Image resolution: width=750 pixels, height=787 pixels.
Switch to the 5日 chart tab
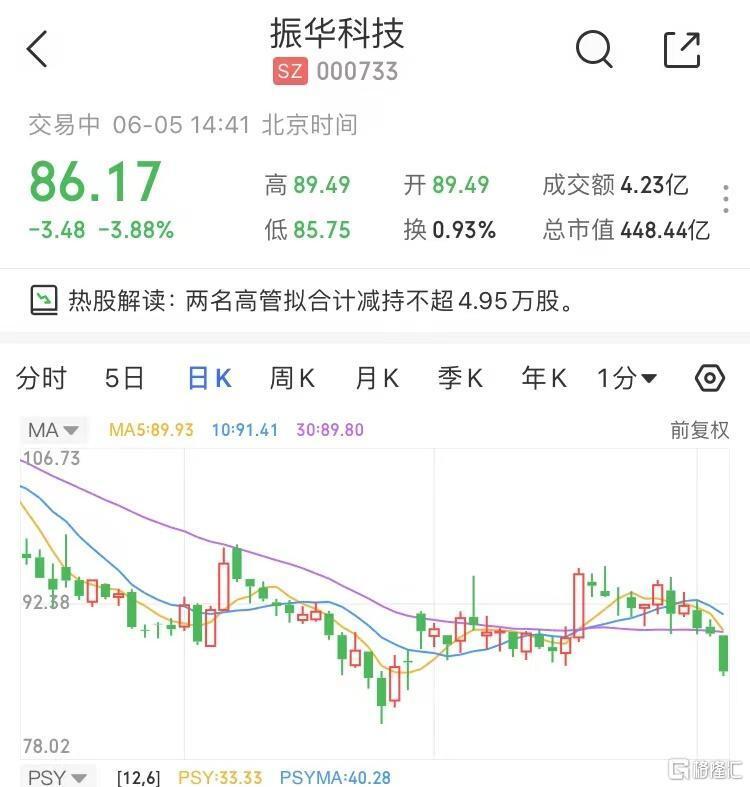pyautogui.click(x=125, y=378)
